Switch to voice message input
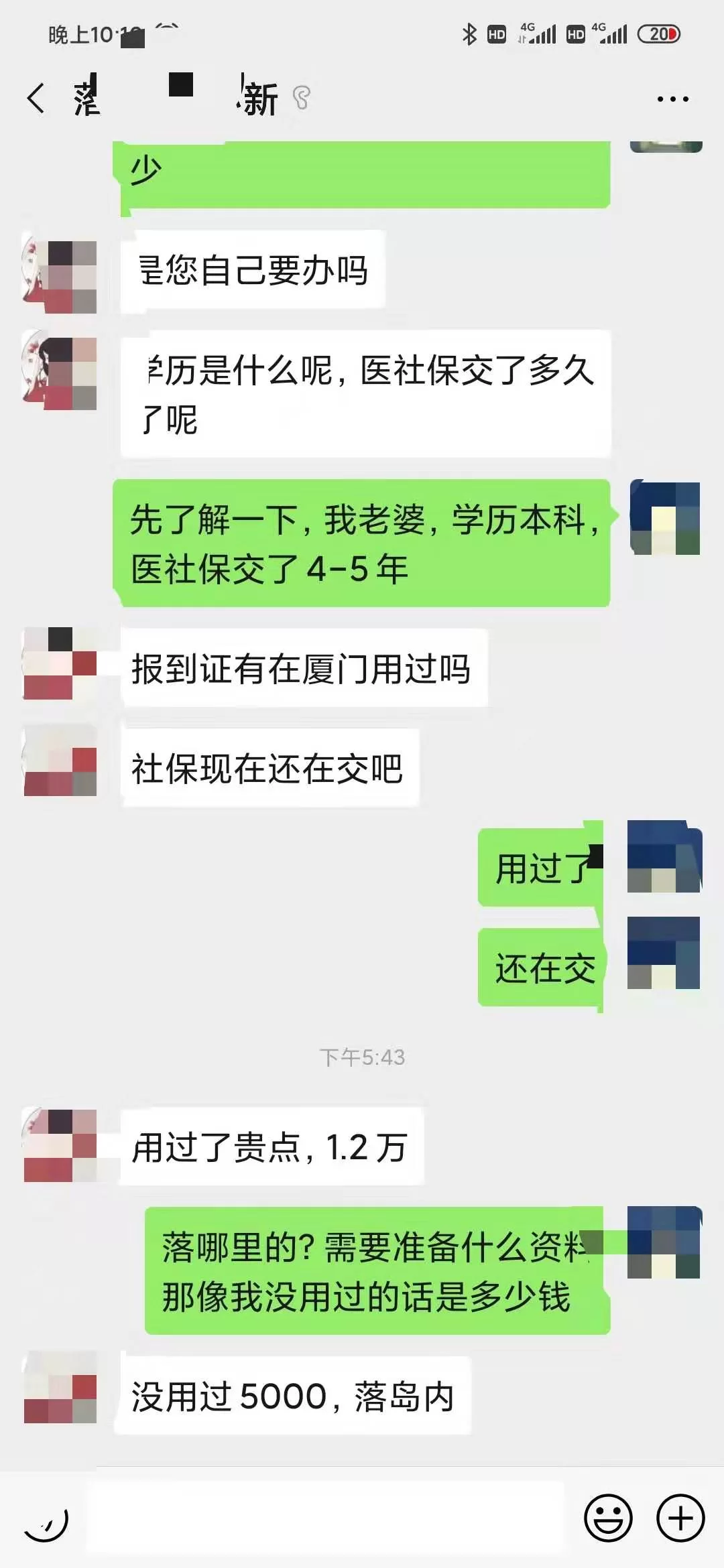Viewport: 724px width, 1568px height. tap(46, 1519)
